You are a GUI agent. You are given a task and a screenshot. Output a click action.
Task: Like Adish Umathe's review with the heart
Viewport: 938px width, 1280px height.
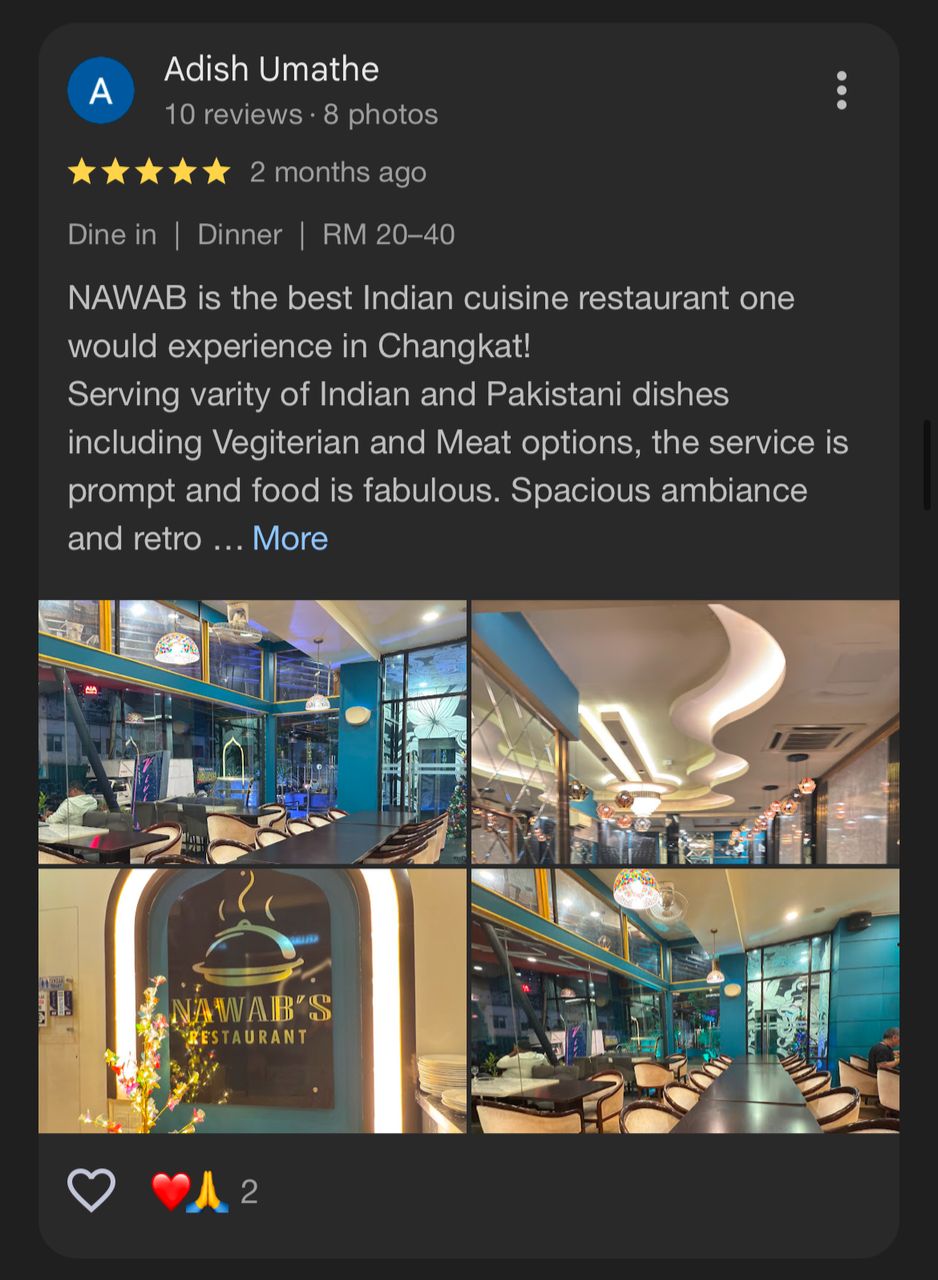(91, 1190)
